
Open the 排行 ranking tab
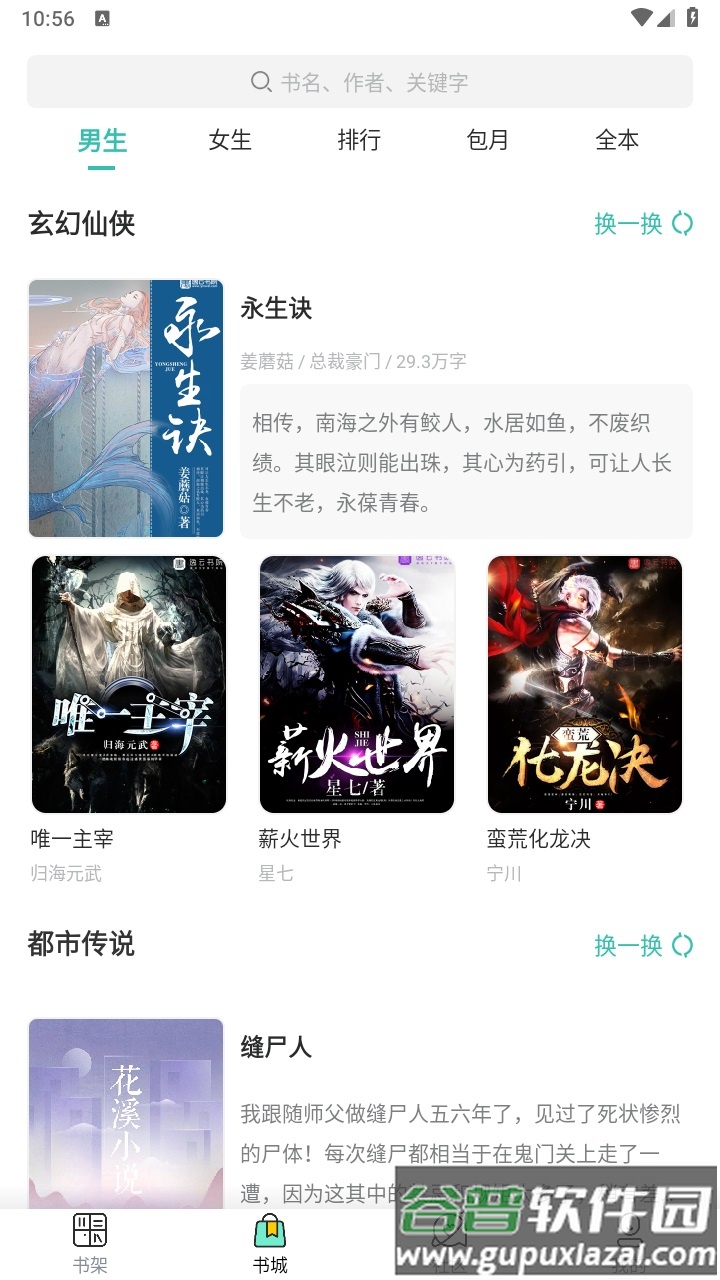360,141
